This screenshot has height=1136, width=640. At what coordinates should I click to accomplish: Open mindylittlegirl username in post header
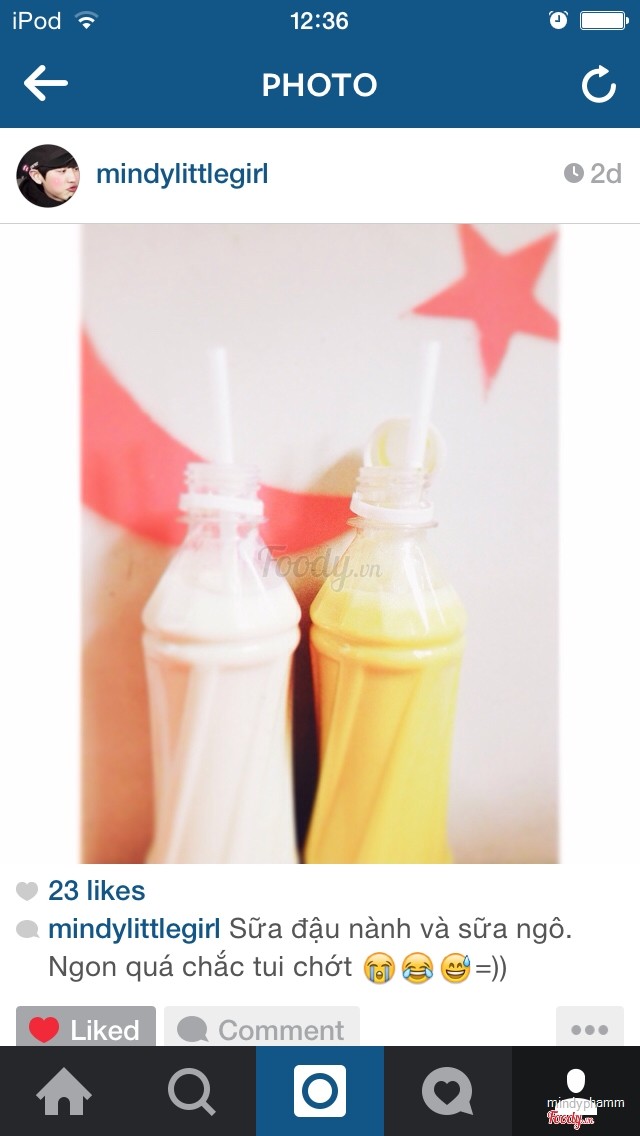point(182,174)
